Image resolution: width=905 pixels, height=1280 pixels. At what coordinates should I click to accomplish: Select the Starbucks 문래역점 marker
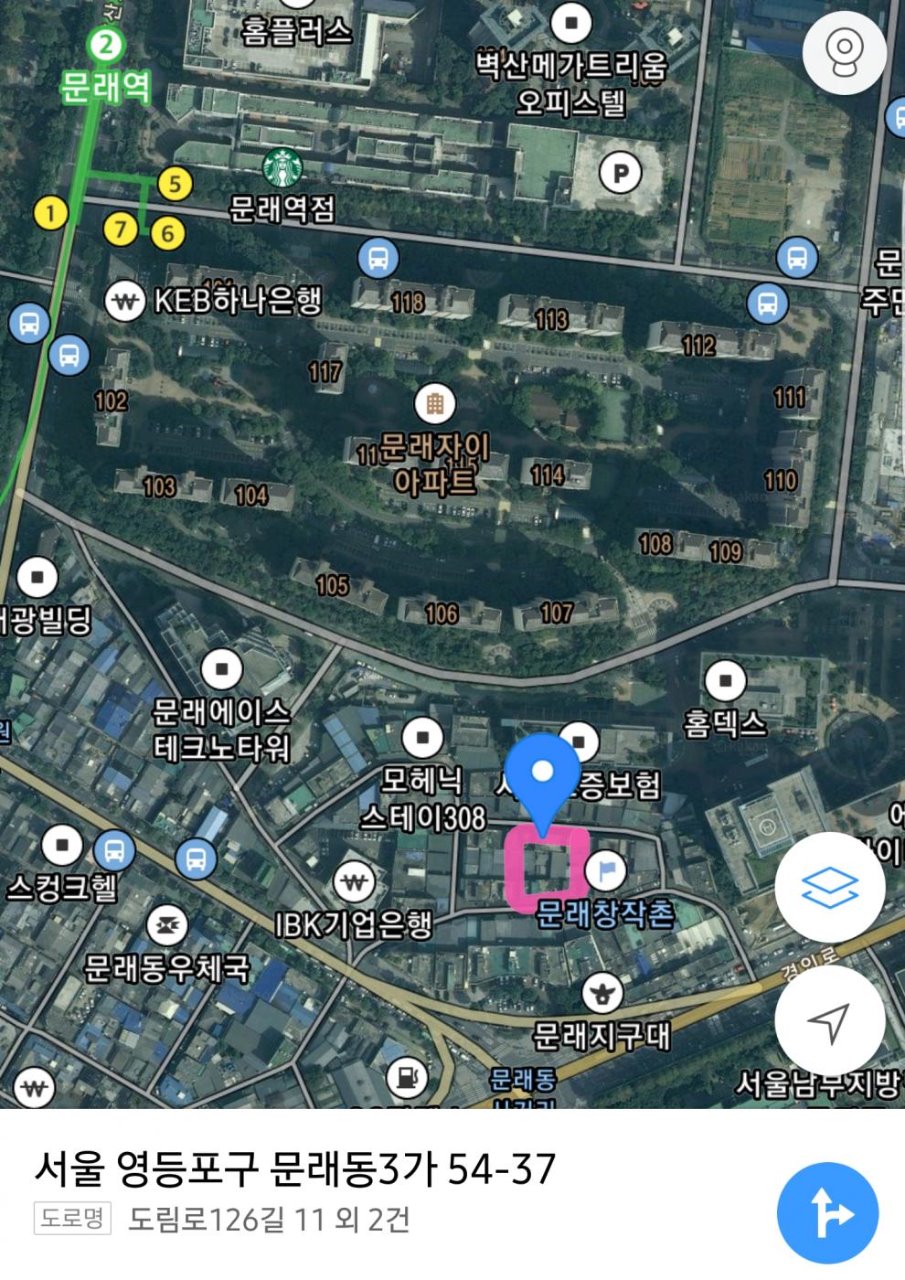click(x=282, y=168)
